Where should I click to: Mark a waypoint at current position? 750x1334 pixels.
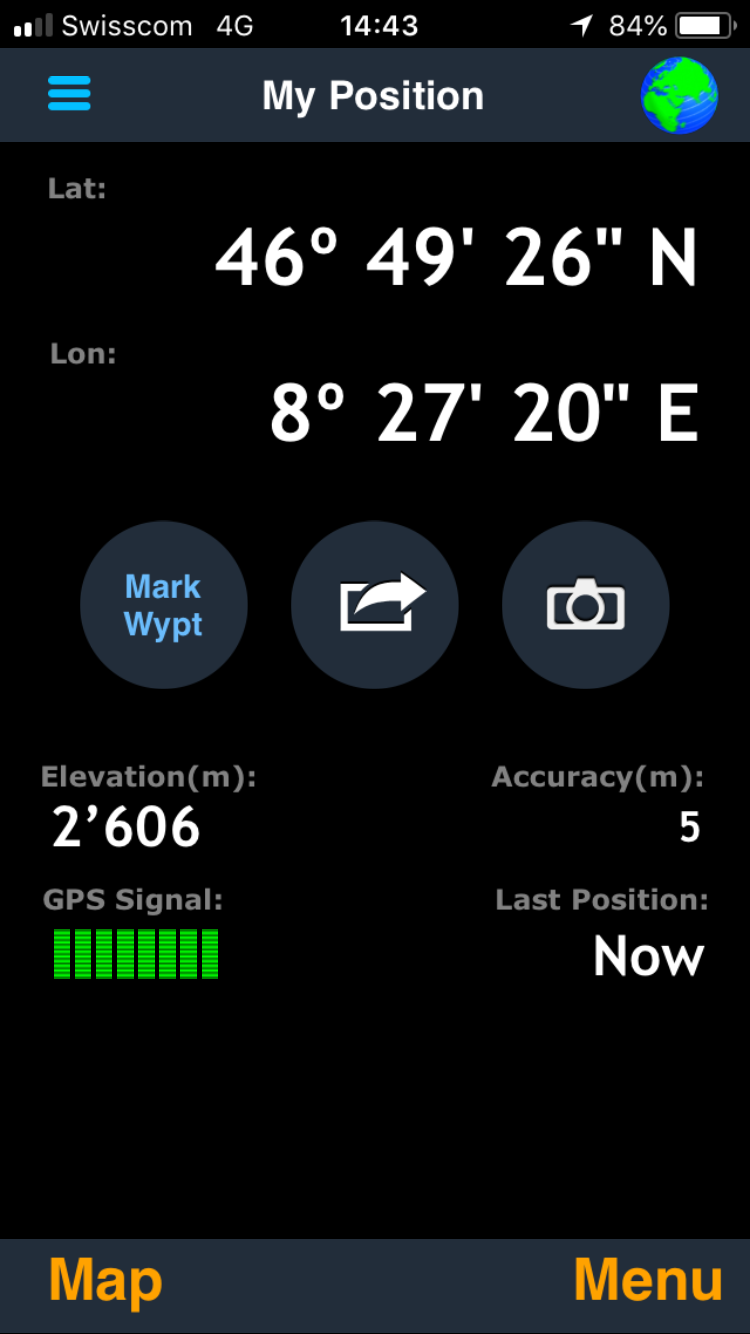(164, 605)
